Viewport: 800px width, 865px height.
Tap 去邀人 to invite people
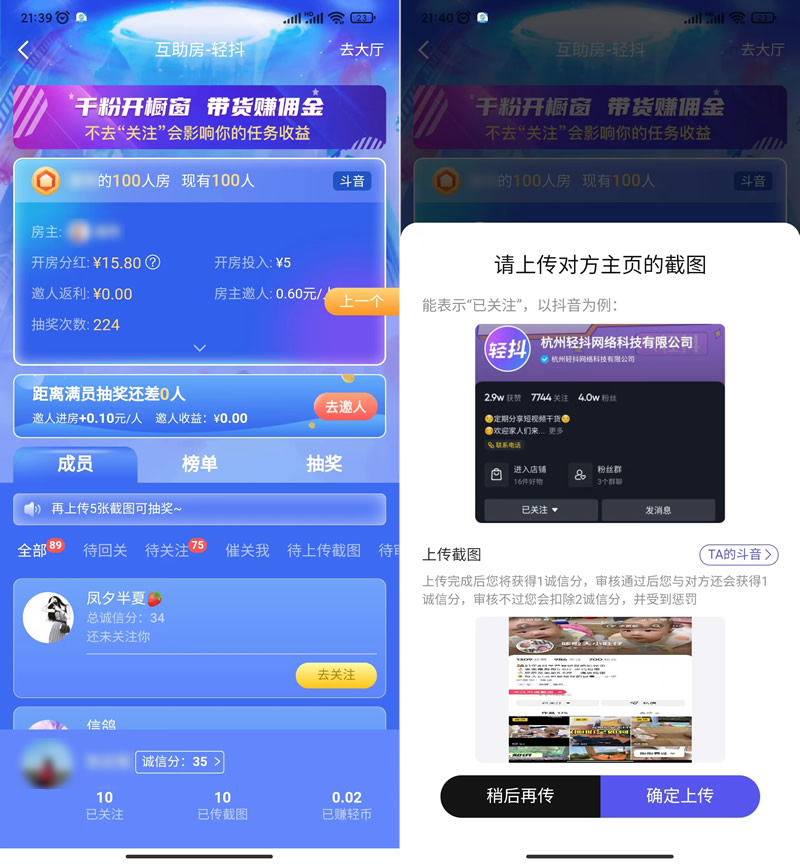346,406
